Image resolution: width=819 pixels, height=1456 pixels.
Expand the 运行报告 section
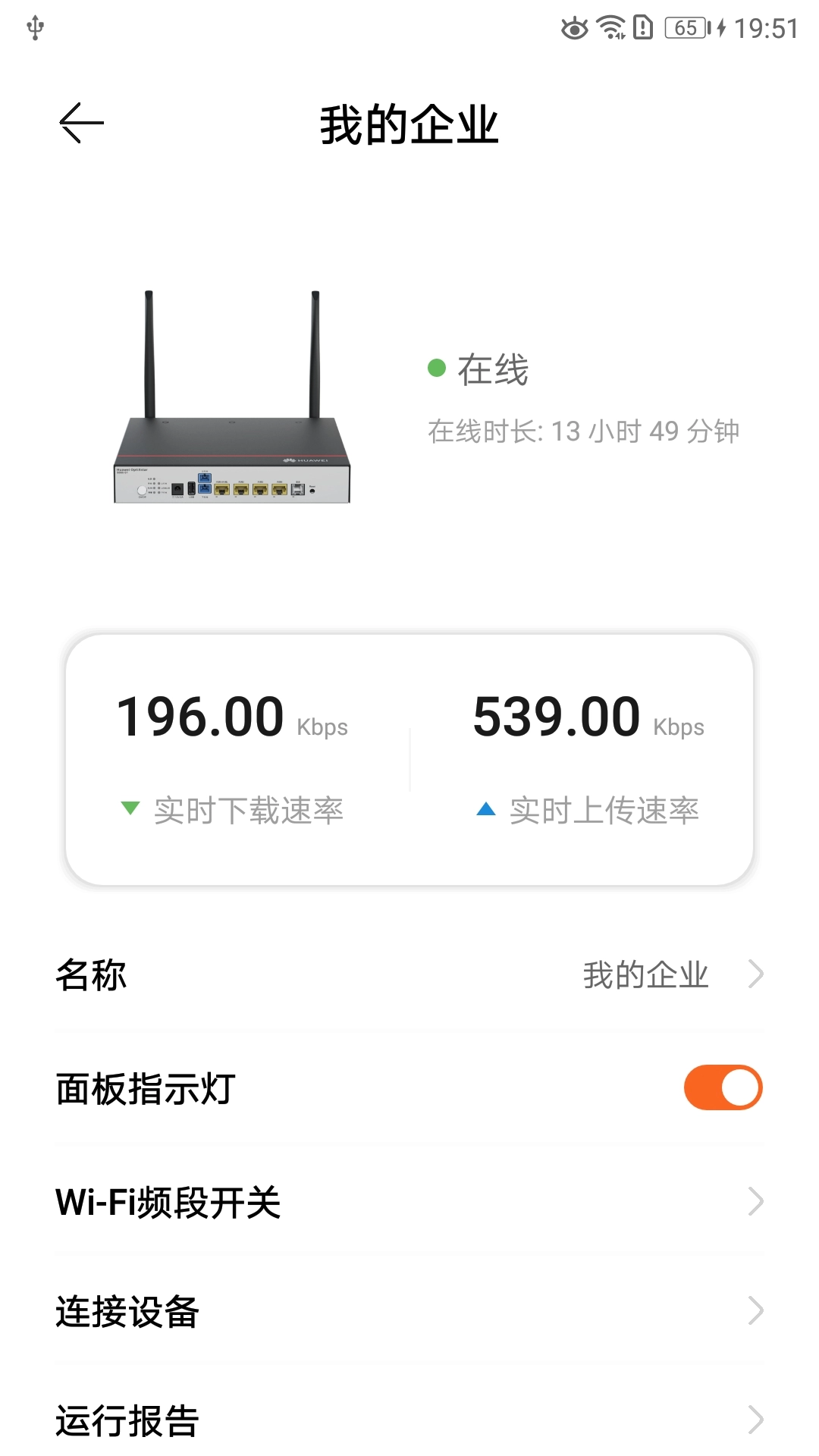(x=755, y=1420)
